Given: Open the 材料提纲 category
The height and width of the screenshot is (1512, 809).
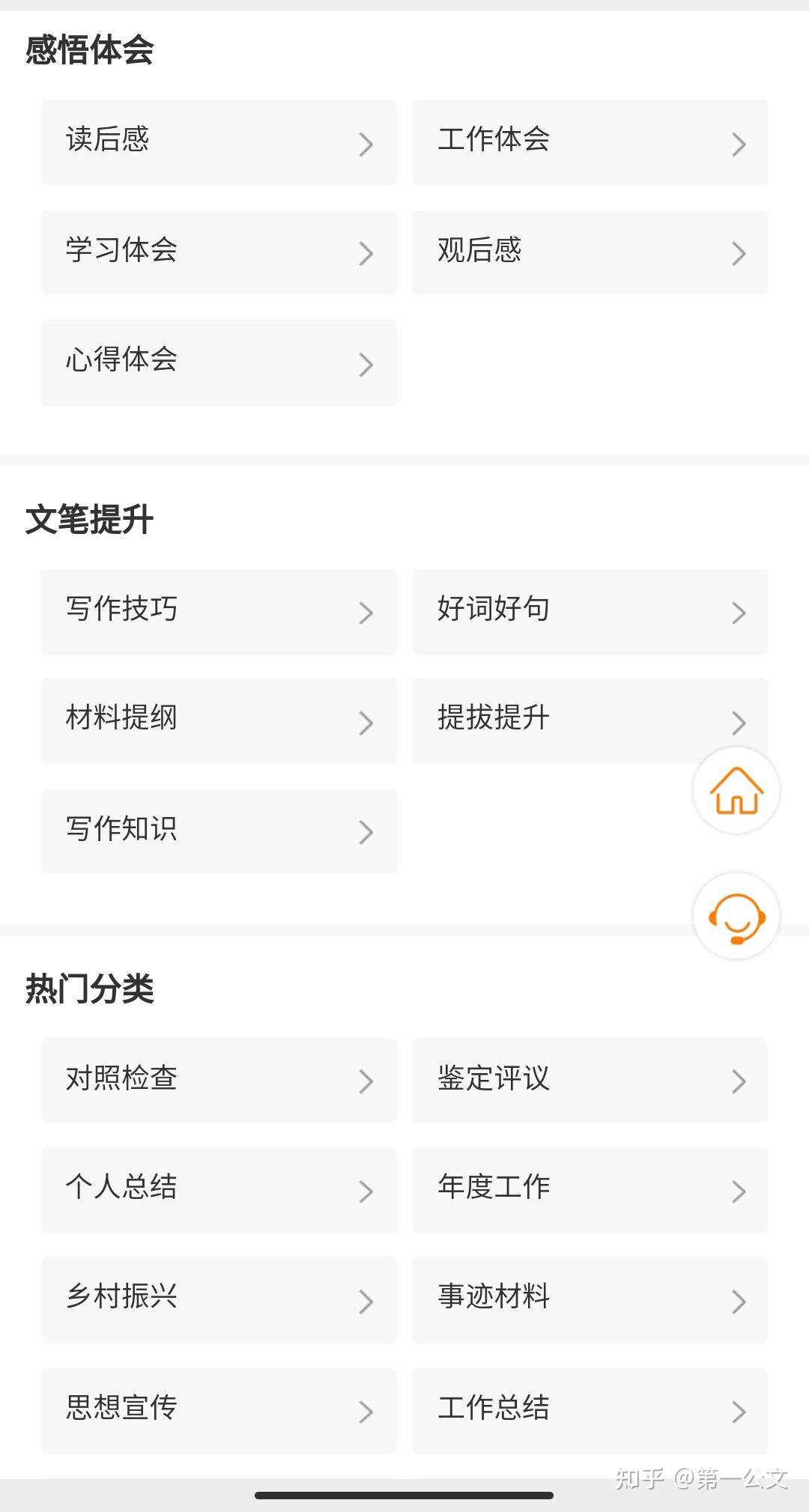Looking at the screenshot, I should 219,720.
